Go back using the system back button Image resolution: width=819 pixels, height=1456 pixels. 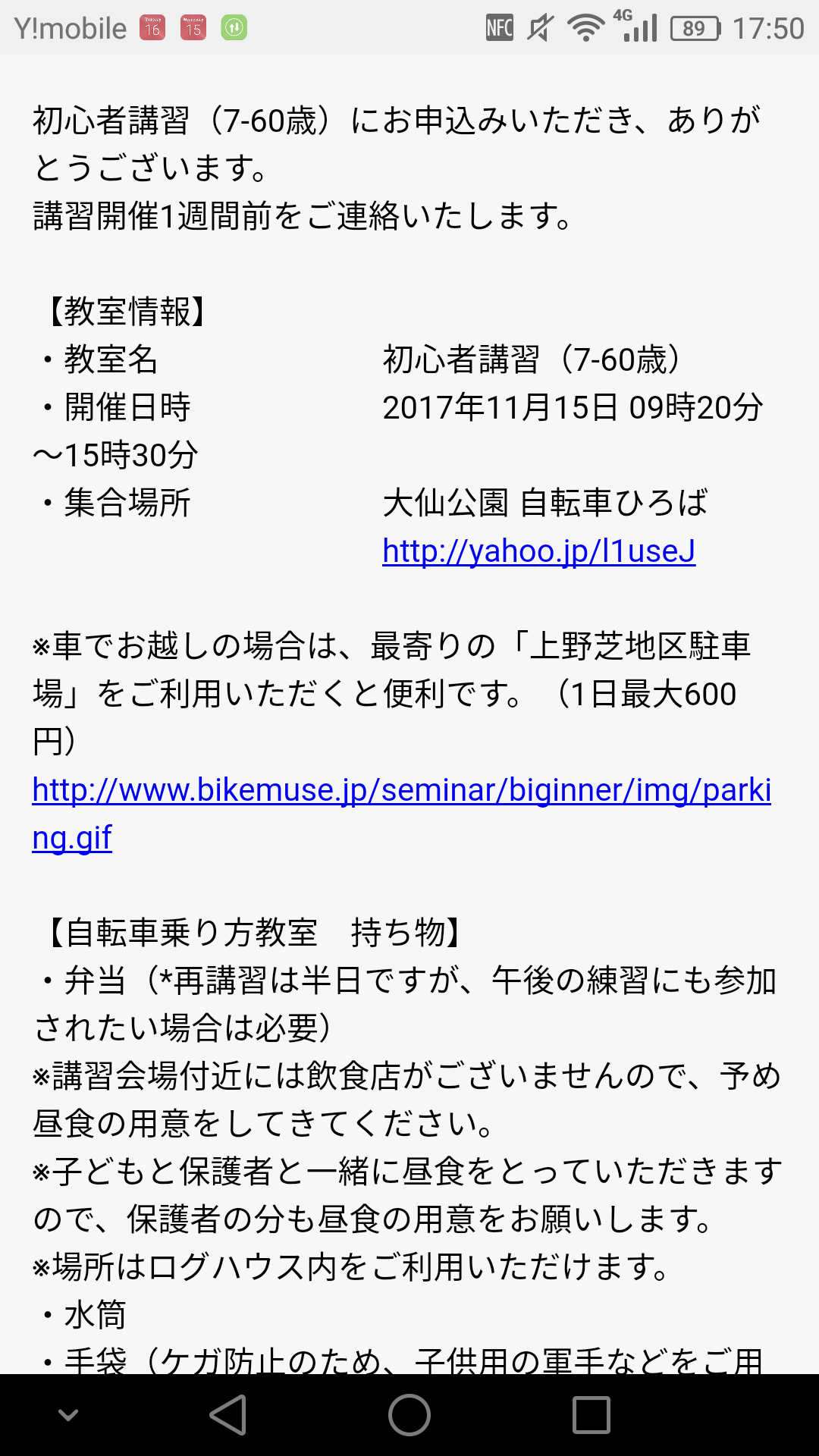[x=227, y=1415]
